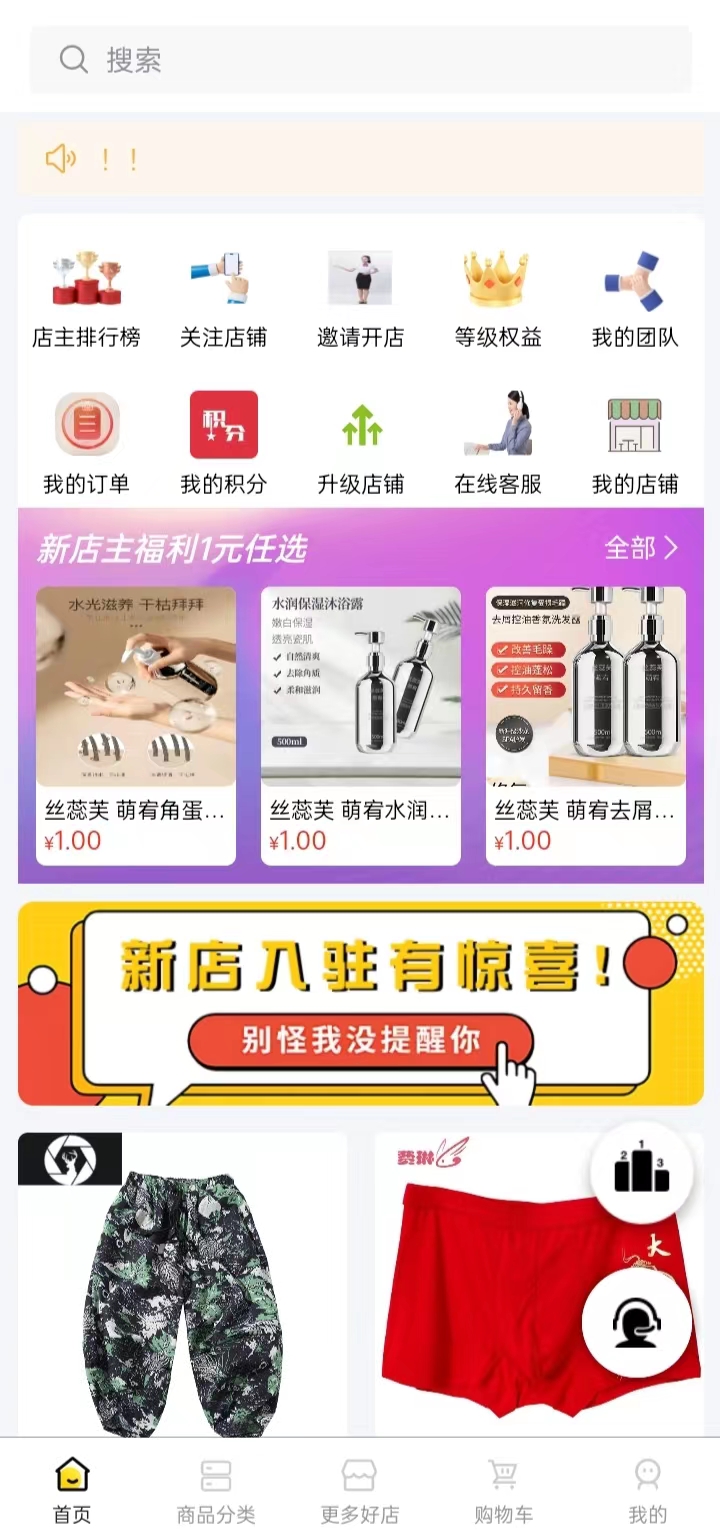720x1538 pixels.
Task: View 全部 new shop owner deals
Action: tap(641, 548)
